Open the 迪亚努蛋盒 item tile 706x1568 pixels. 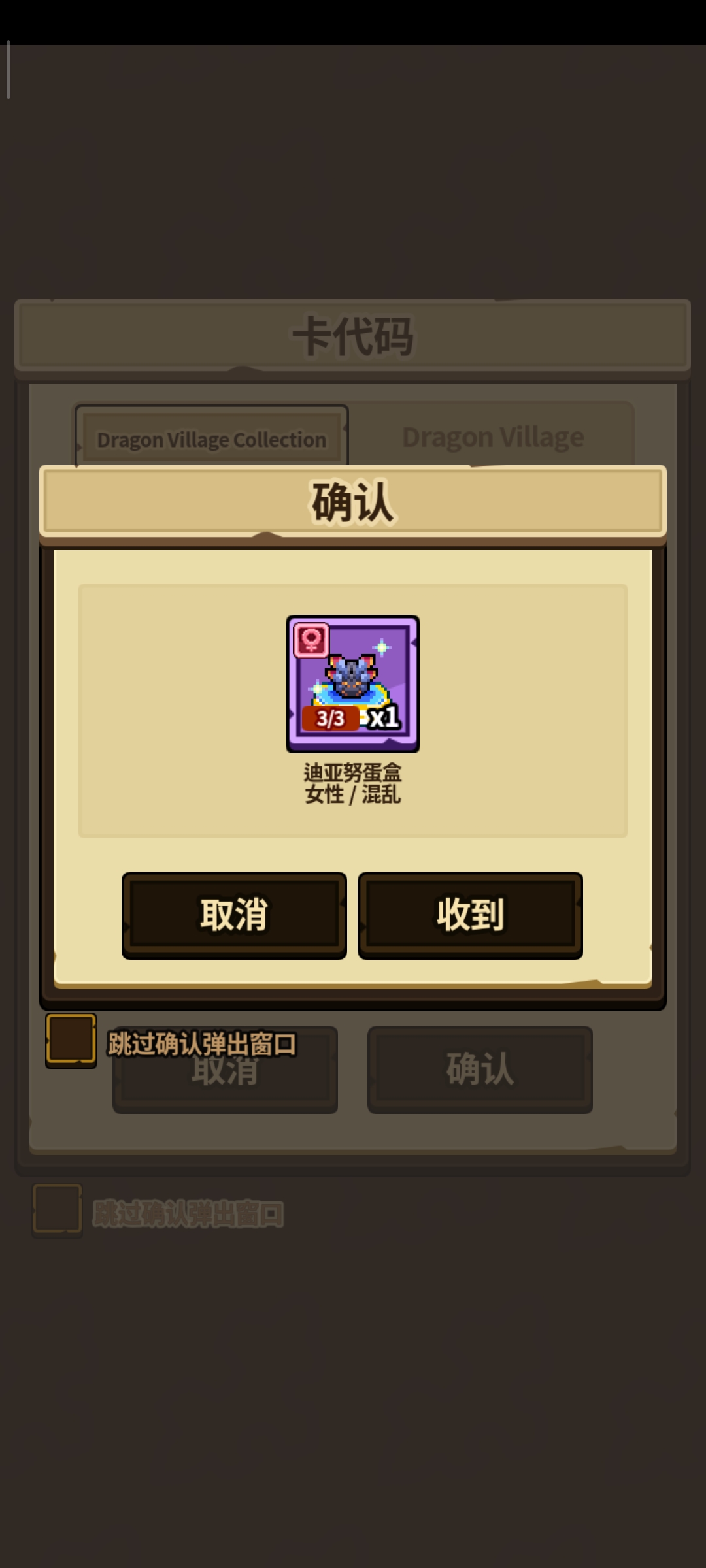pyautogui.click(x=353, y=684)
